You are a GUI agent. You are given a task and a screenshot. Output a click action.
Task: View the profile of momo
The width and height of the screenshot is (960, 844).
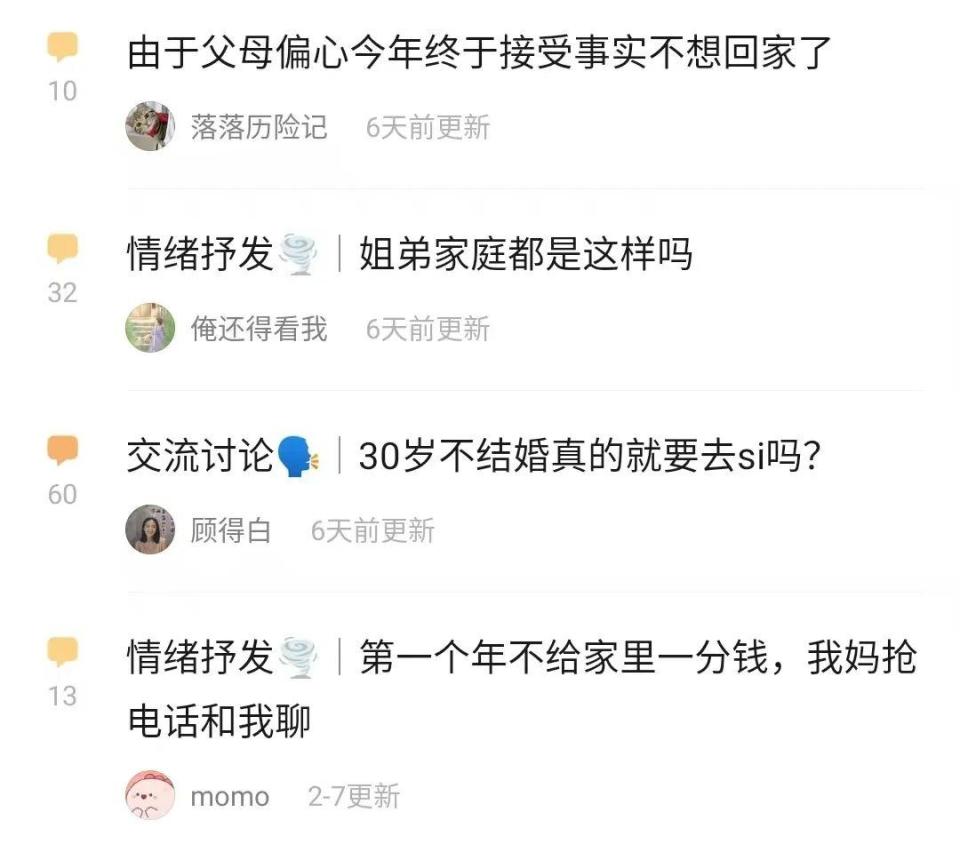150,796
